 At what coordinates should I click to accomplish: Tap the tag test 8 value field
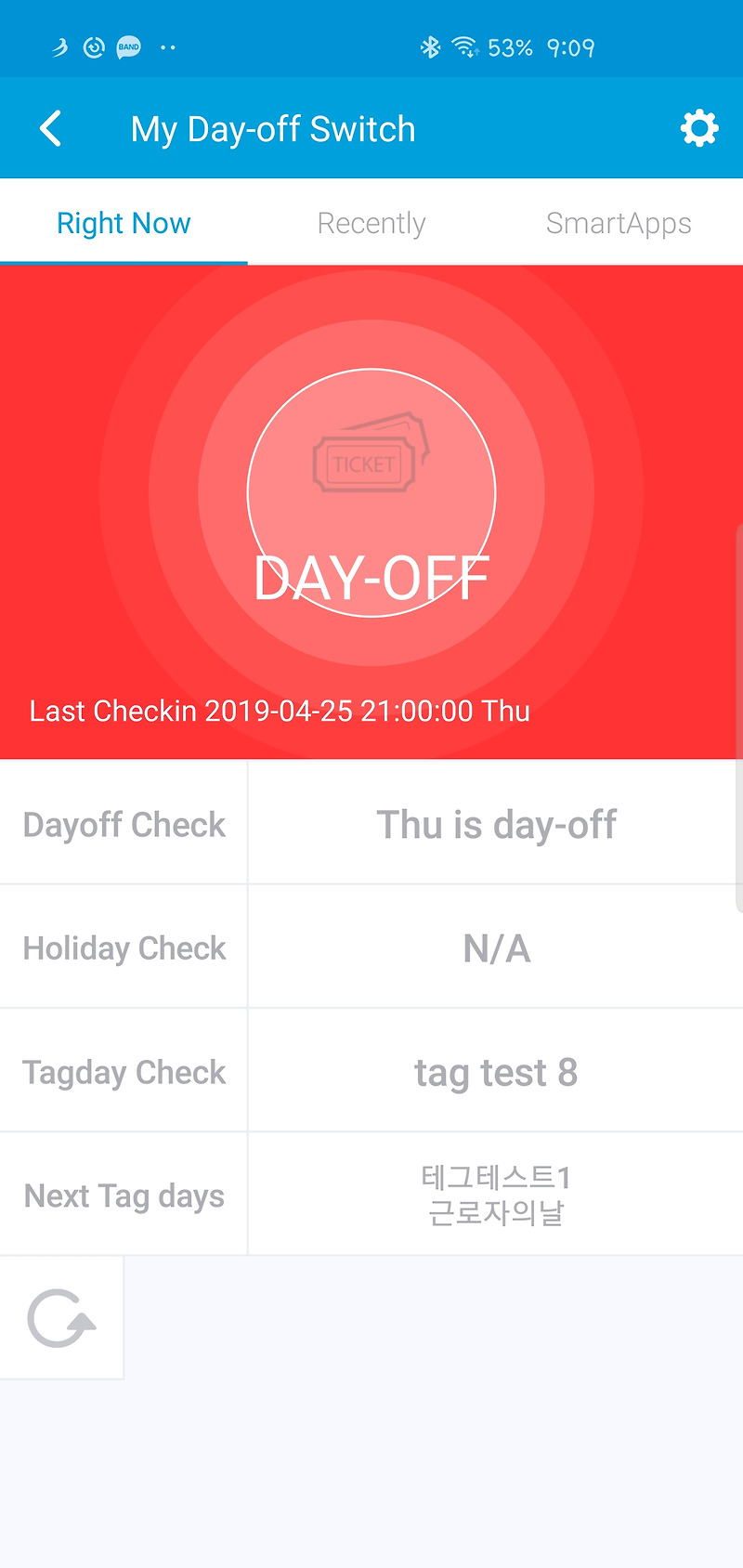tap(495, 1071)
